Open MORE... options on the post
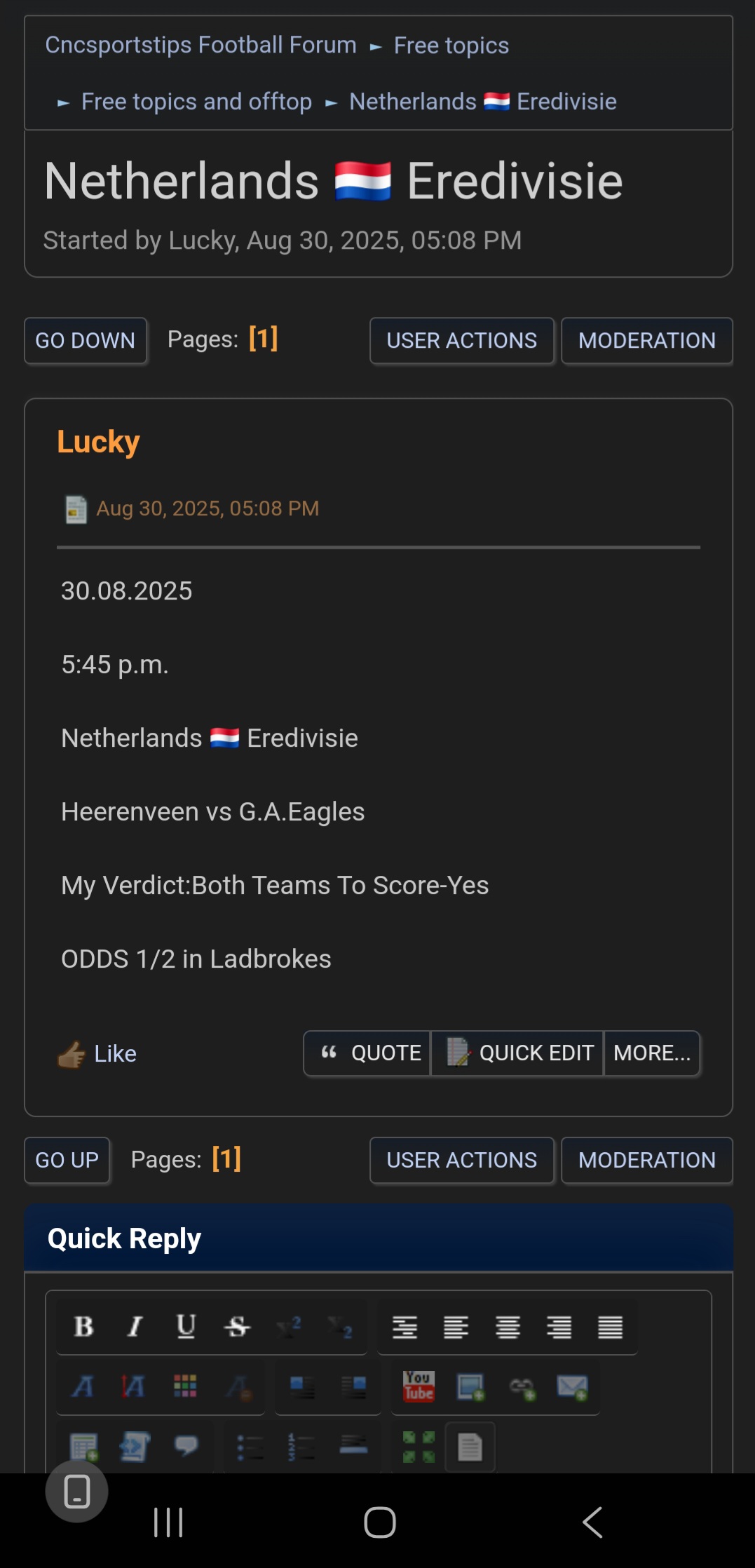Screen dimensions: 755x1568 [652, 1053]
